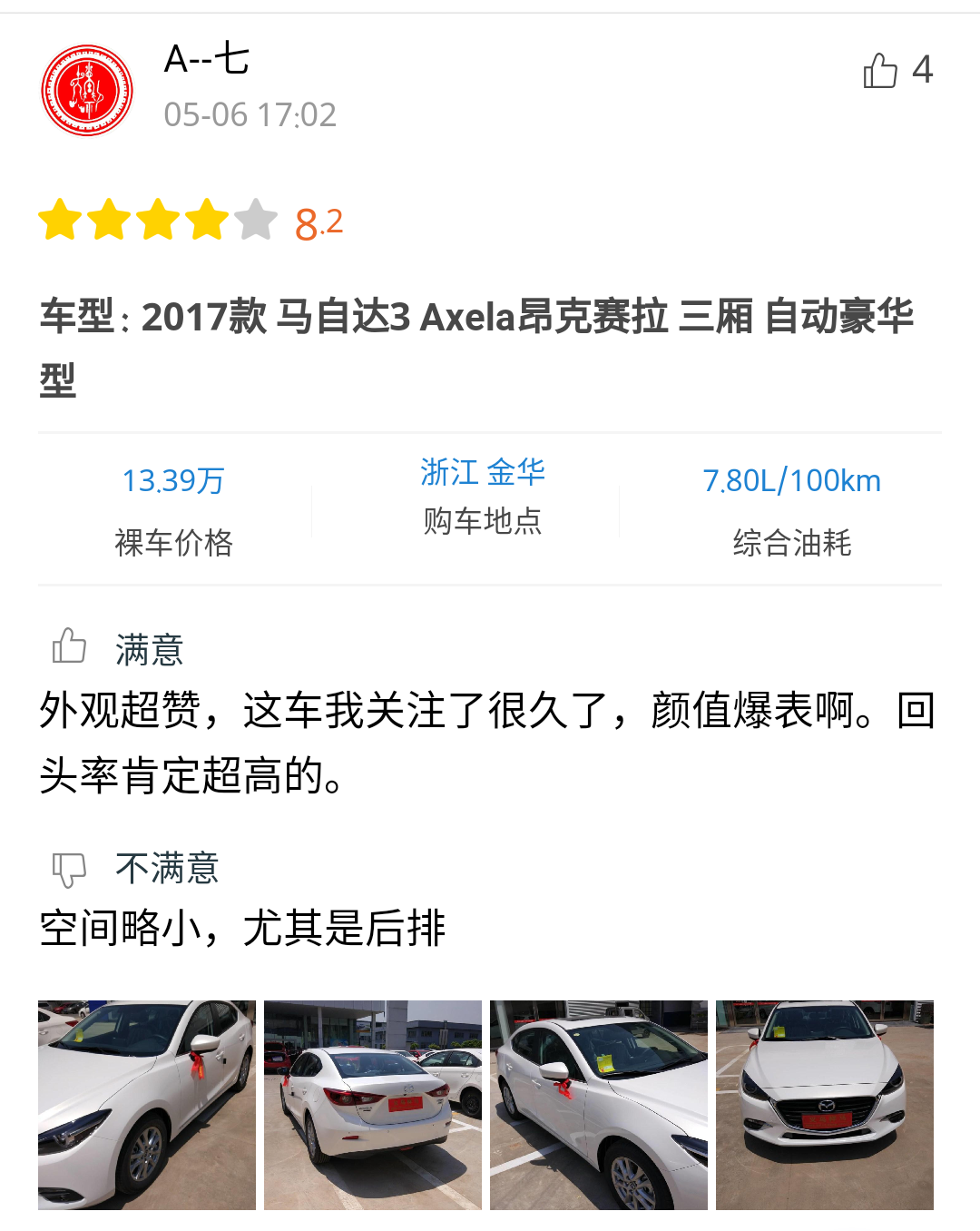This screenshot has height=1231, width=980.
Task: Open the car's side front photo
Action: pos(147,1105)
